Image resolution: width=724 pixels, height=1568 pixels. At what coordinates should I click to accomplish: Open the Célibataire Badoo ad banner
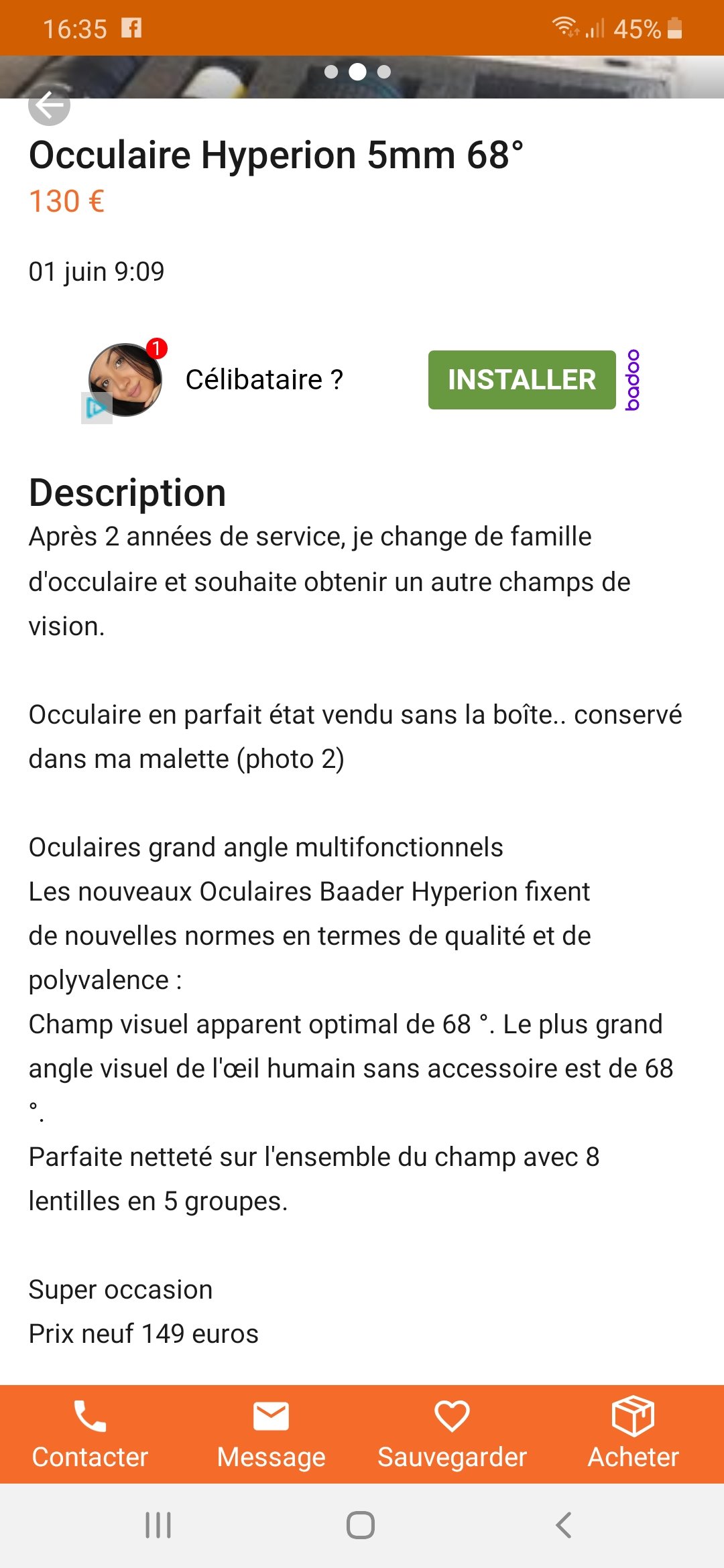(x=263, y=380)
